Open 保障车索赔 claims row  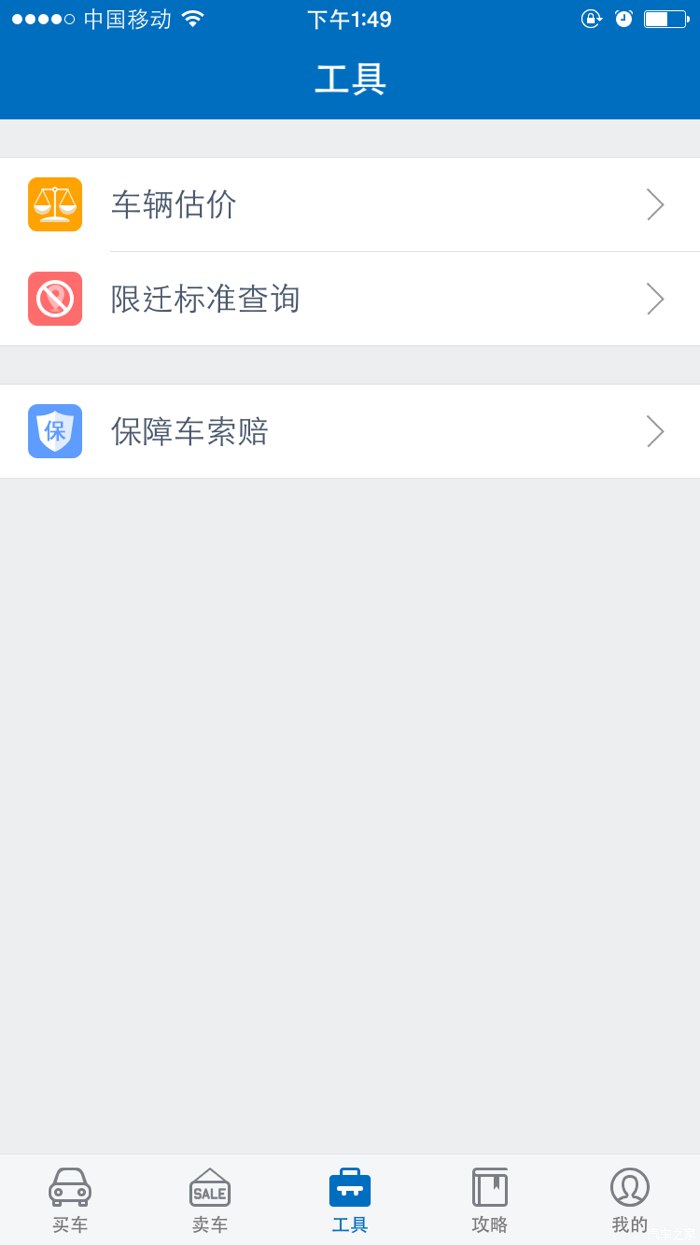click(x=350, y=432)
